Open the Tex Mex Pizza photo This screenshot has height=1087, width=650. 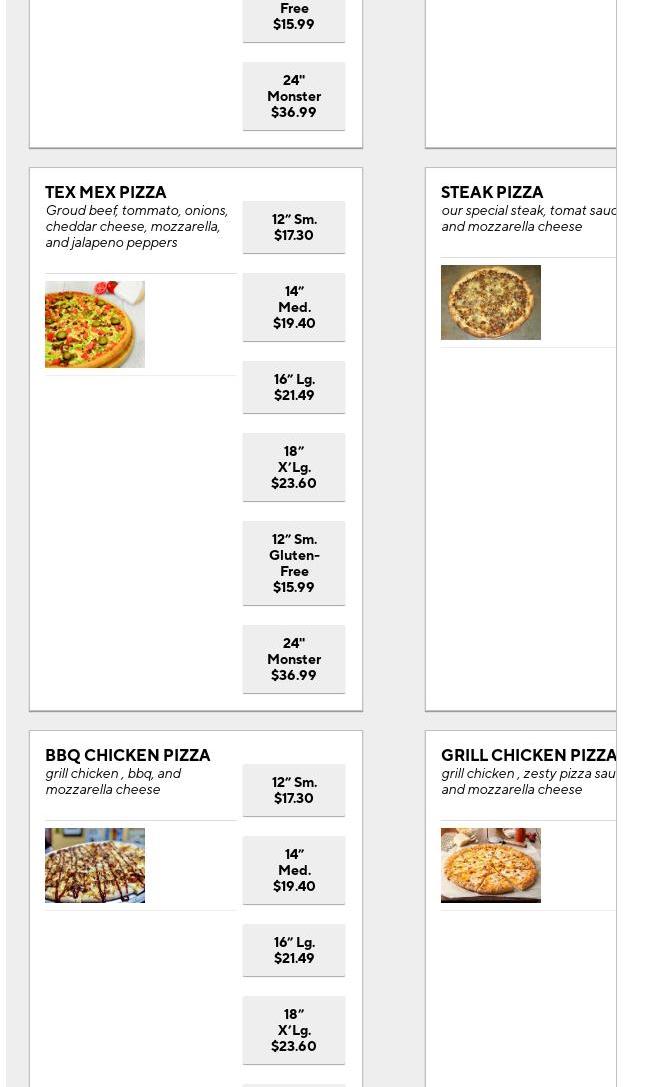click(95, 324)
